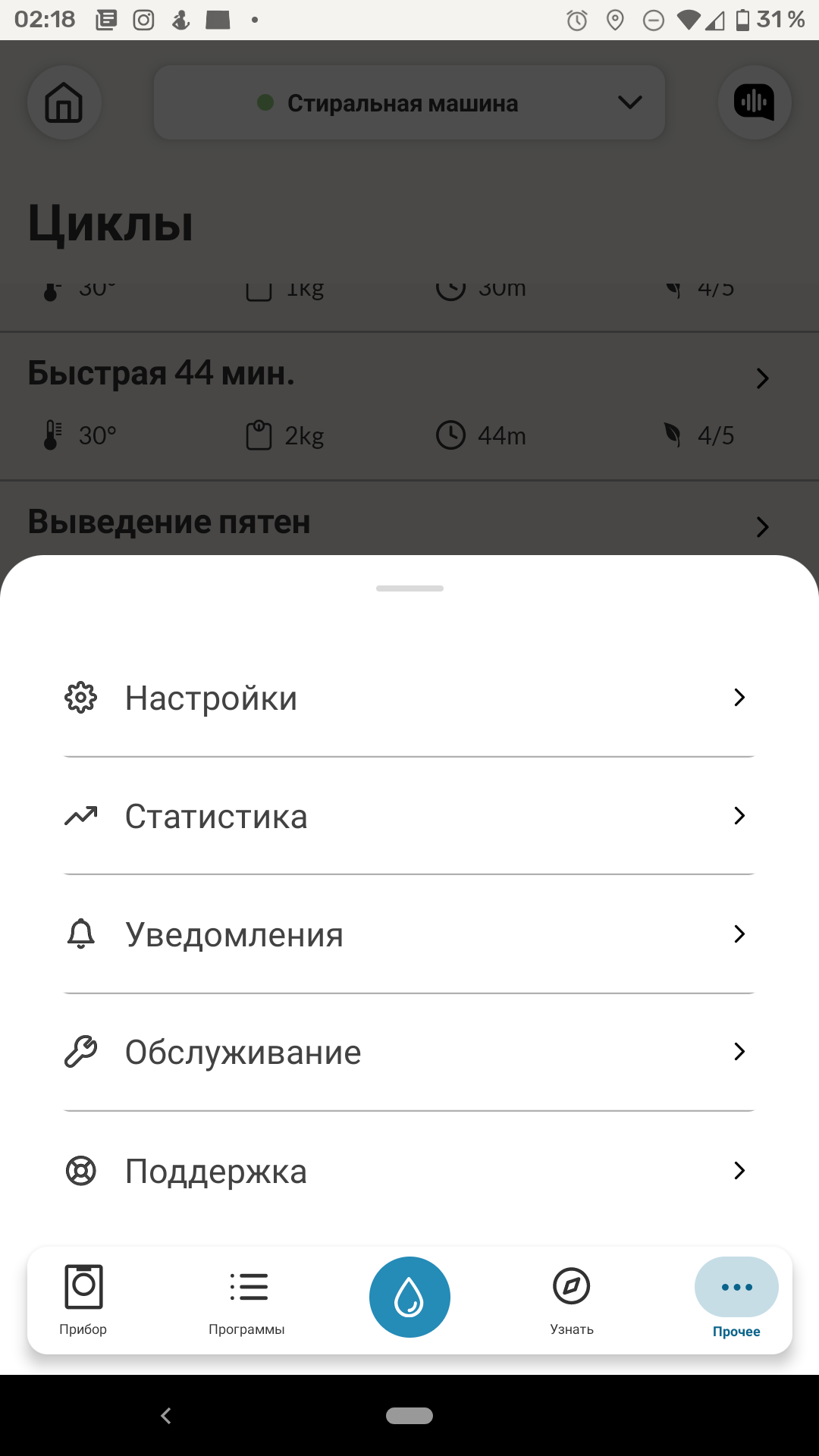Switch to the Узнать tab
Screen dimensions: 819x1456
tap(572, 1298)
